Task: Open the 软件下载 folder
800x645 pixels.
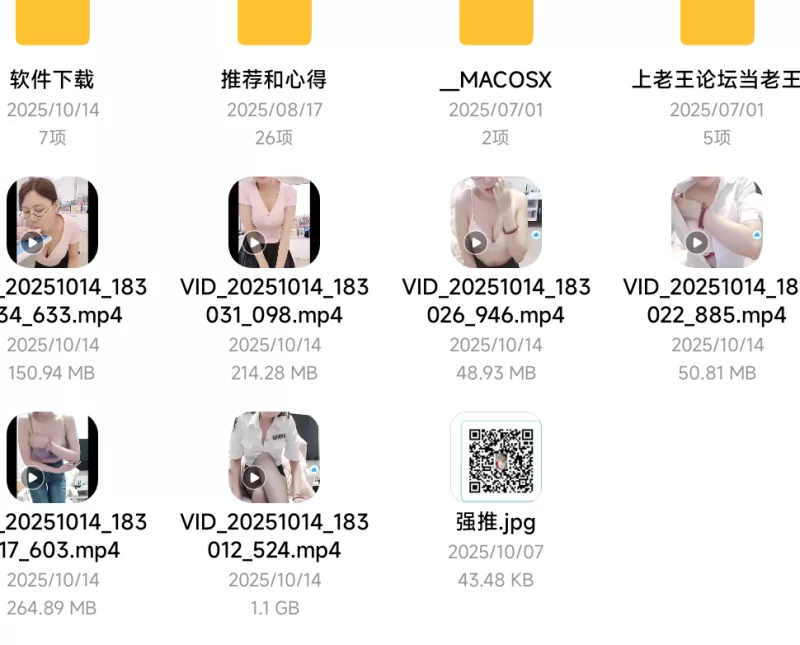Action: (x=52, y=24)
